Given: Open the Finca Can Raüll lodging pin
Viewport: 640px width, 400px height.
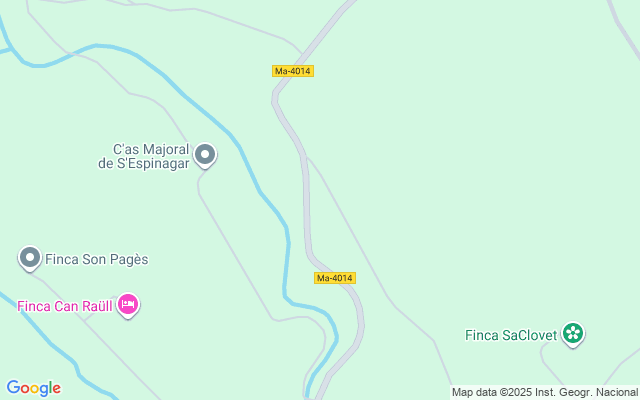Looking at the screenshot, I should point(128,305).
